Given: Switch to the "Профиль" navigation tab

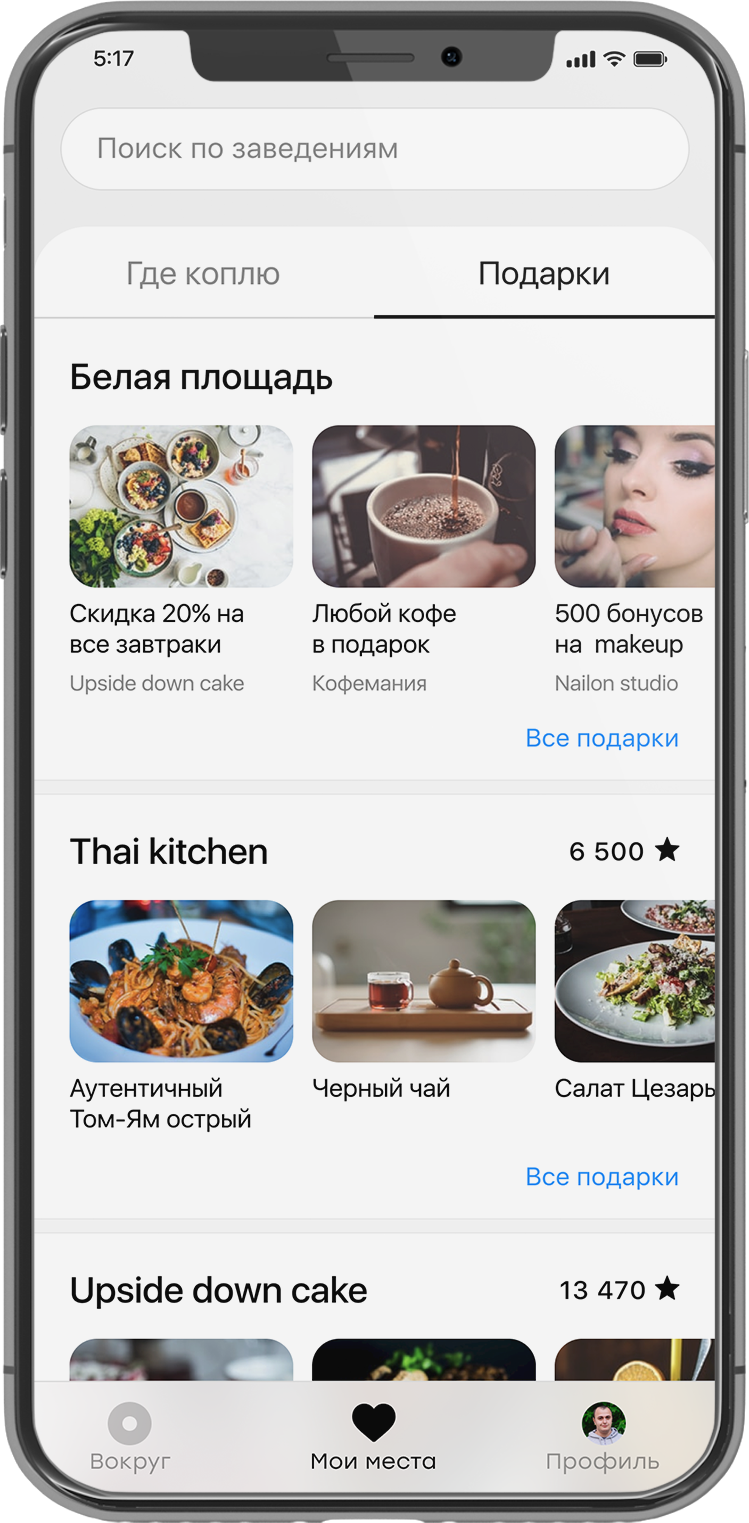Looking at the screenshot, I should (603, 1437).
